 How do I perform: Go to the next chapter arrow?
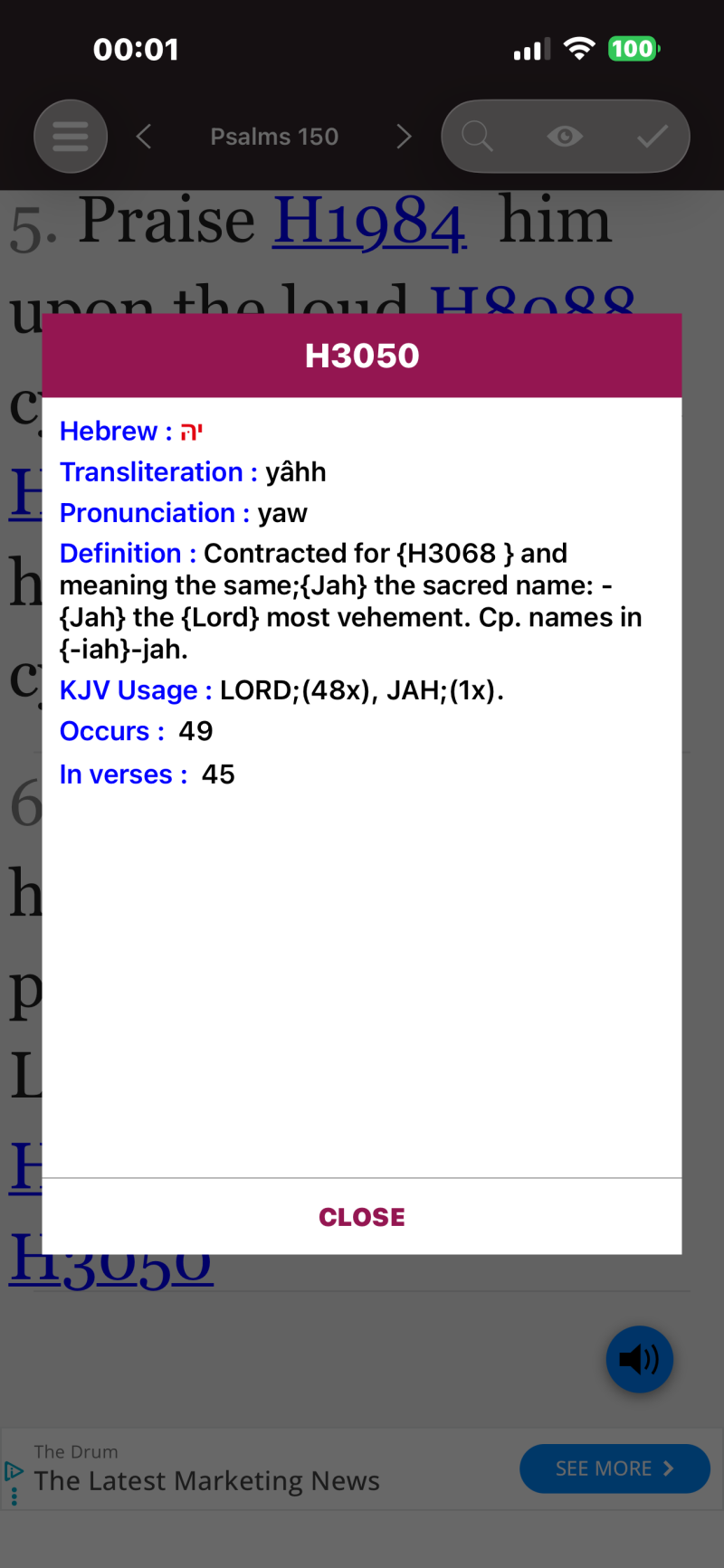(x=404, y=137)
